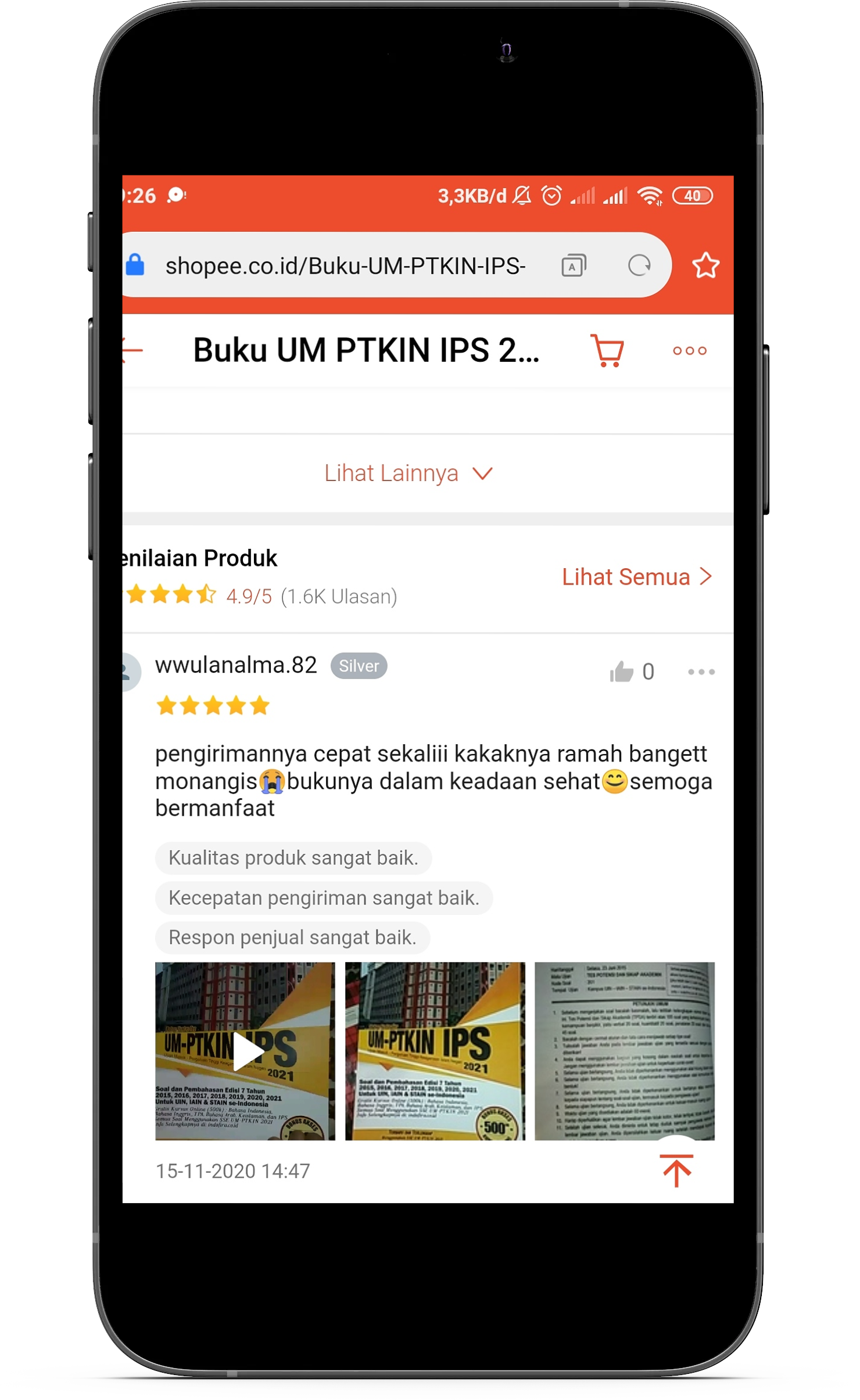Image resolution: width=860 pixels, height=1400 pixels.
Task: Open the translate/reader icon in the address bar
Action: tap(573, 266)
